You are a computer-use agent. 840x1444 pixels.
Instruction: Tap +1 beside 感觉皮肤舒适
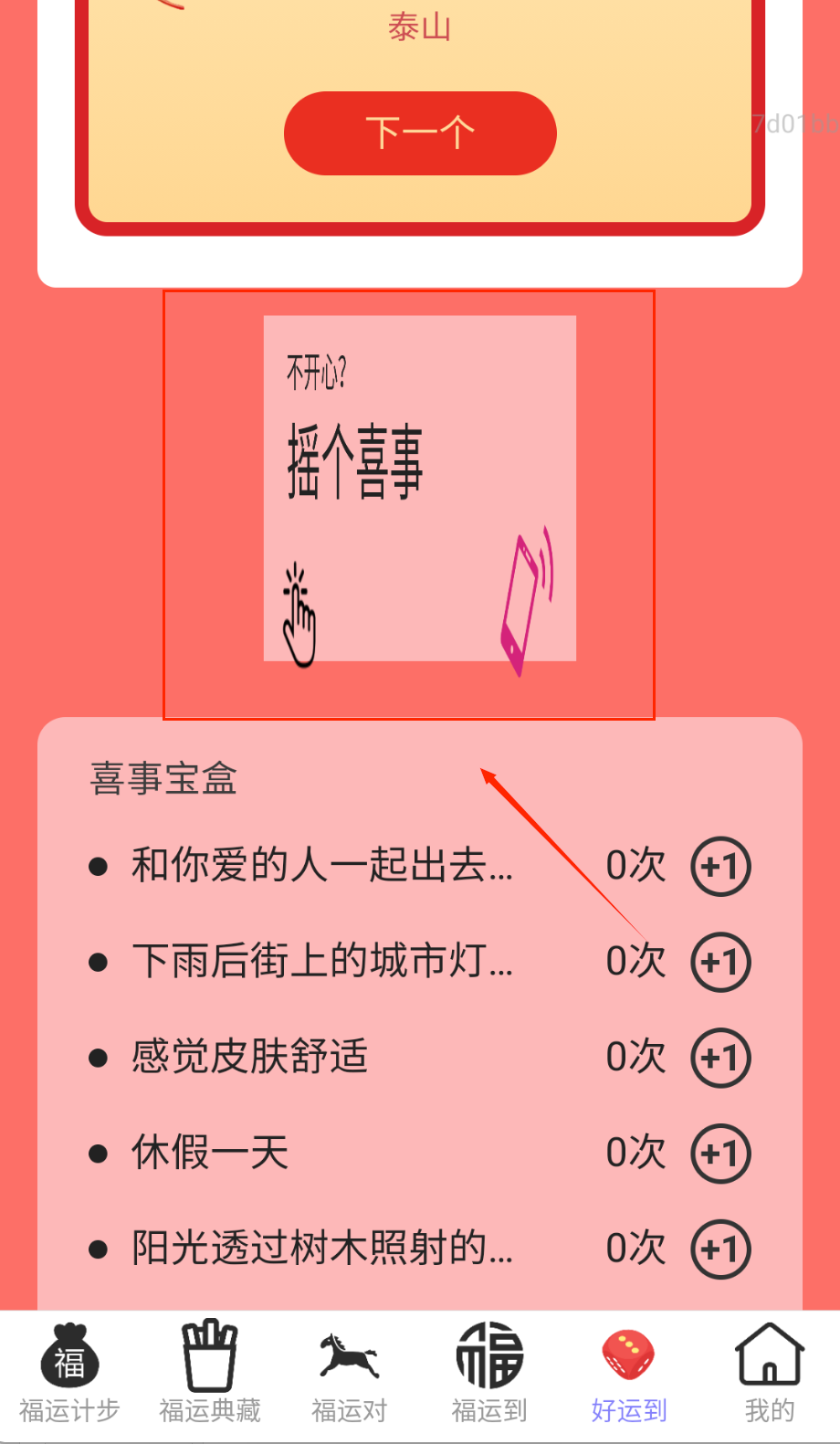click(x=720, y=1058)
